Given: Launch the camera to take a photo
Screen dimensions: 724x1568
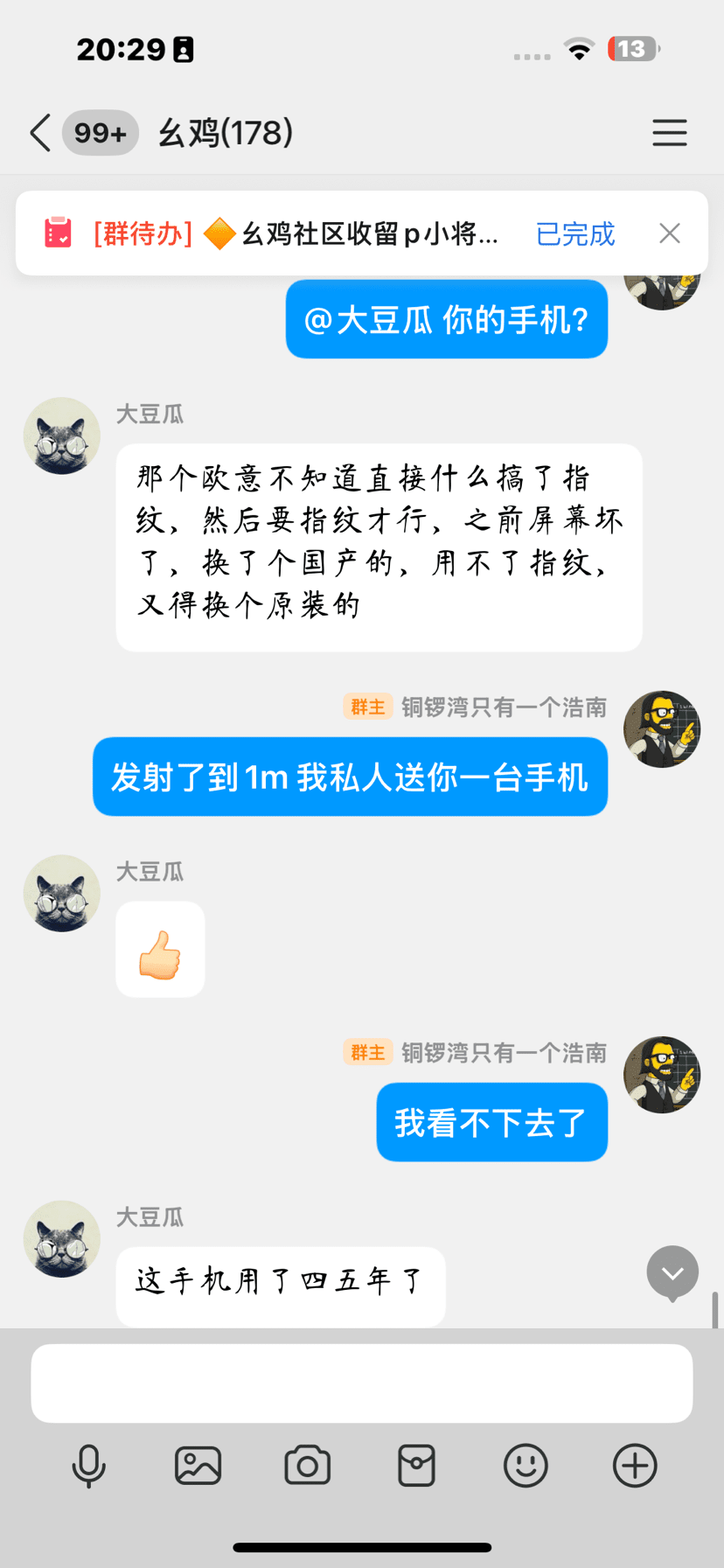Looking at the screenshot, I should (307, 1466).
